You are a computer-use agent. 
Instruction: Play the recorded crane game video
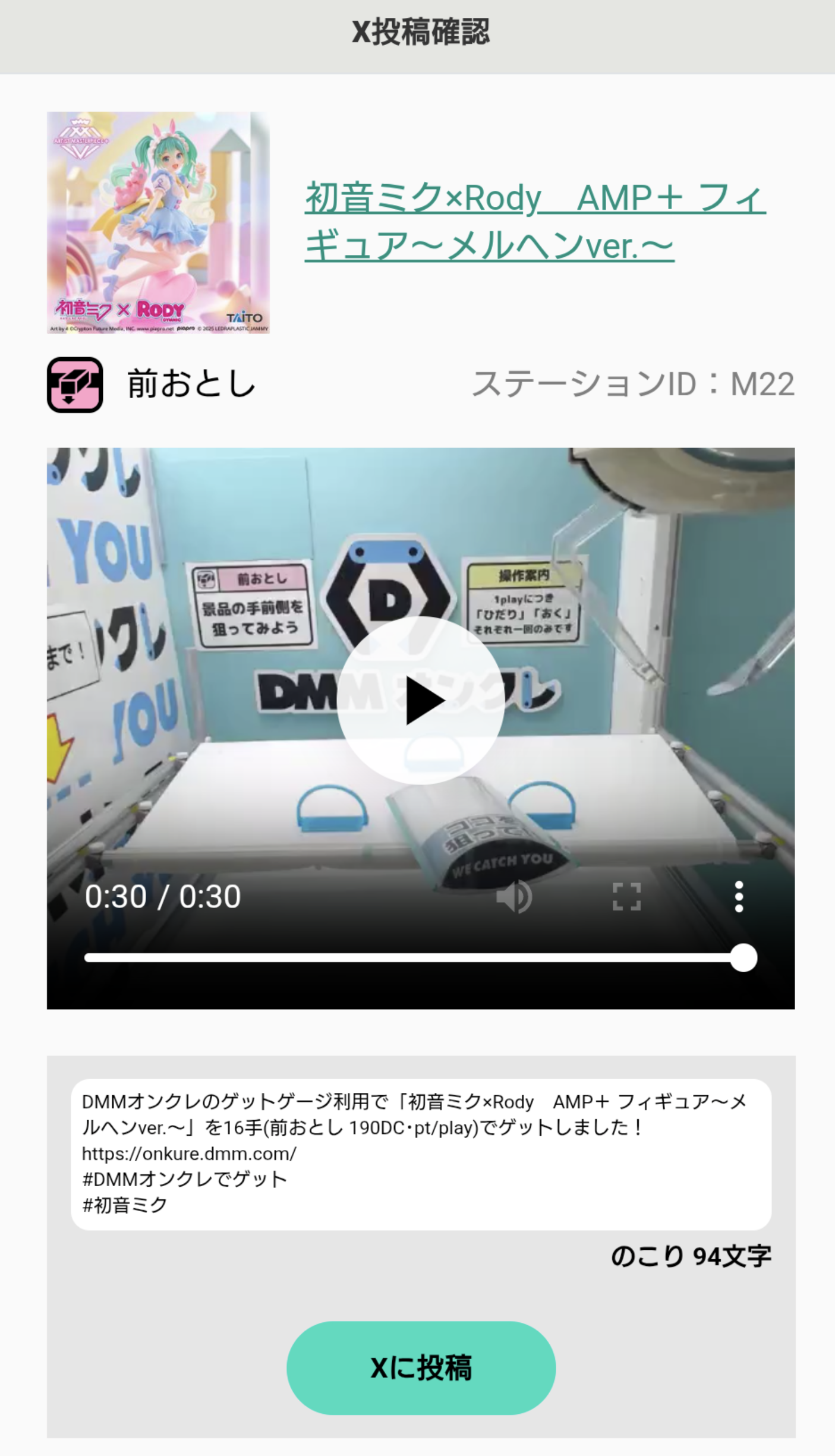click(421, 701)
